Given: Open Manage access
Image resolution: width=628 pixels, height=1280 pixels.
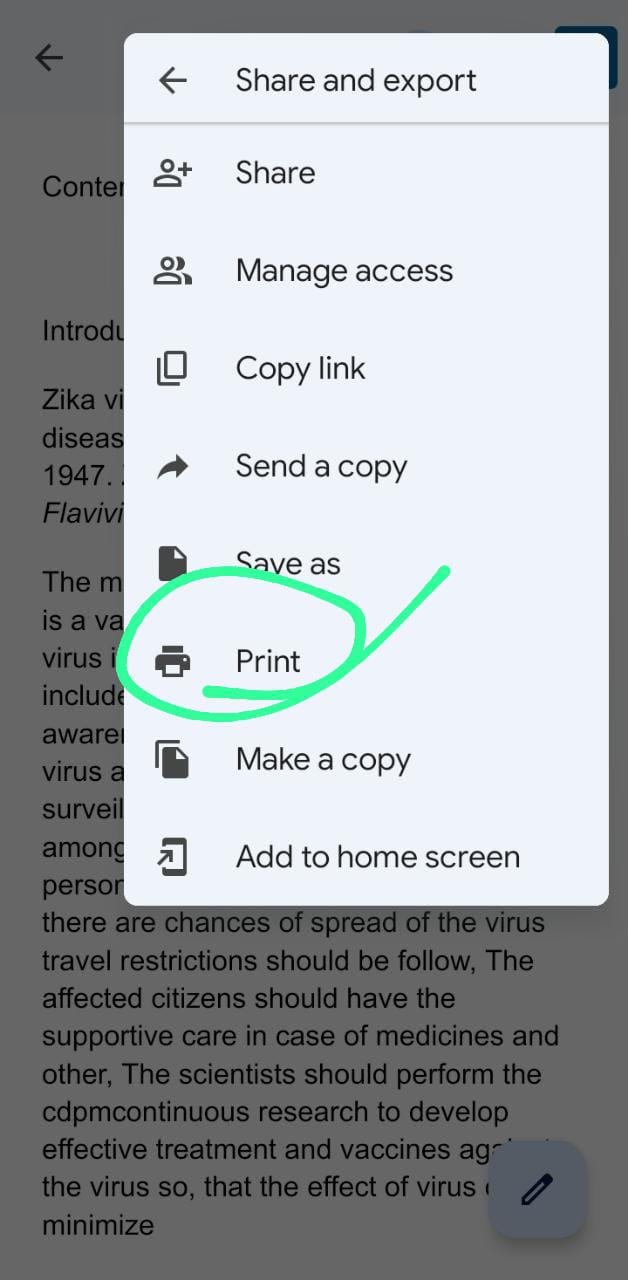Looking at the screenshot, I should (x=344, y=271).
